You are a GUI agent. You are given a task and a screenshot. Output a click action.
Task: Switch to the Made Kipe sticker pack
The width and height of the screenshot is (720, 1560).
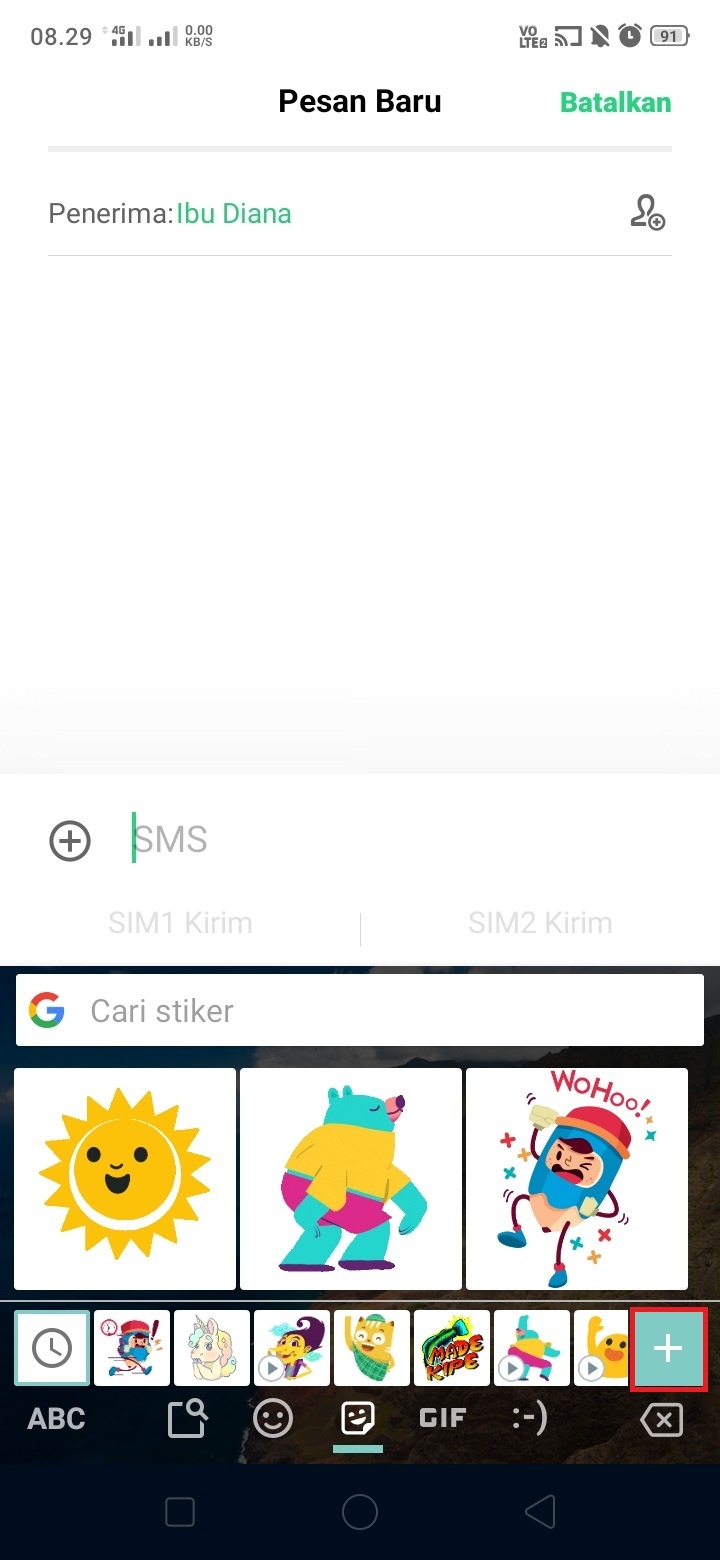[x=452, y=1348]
